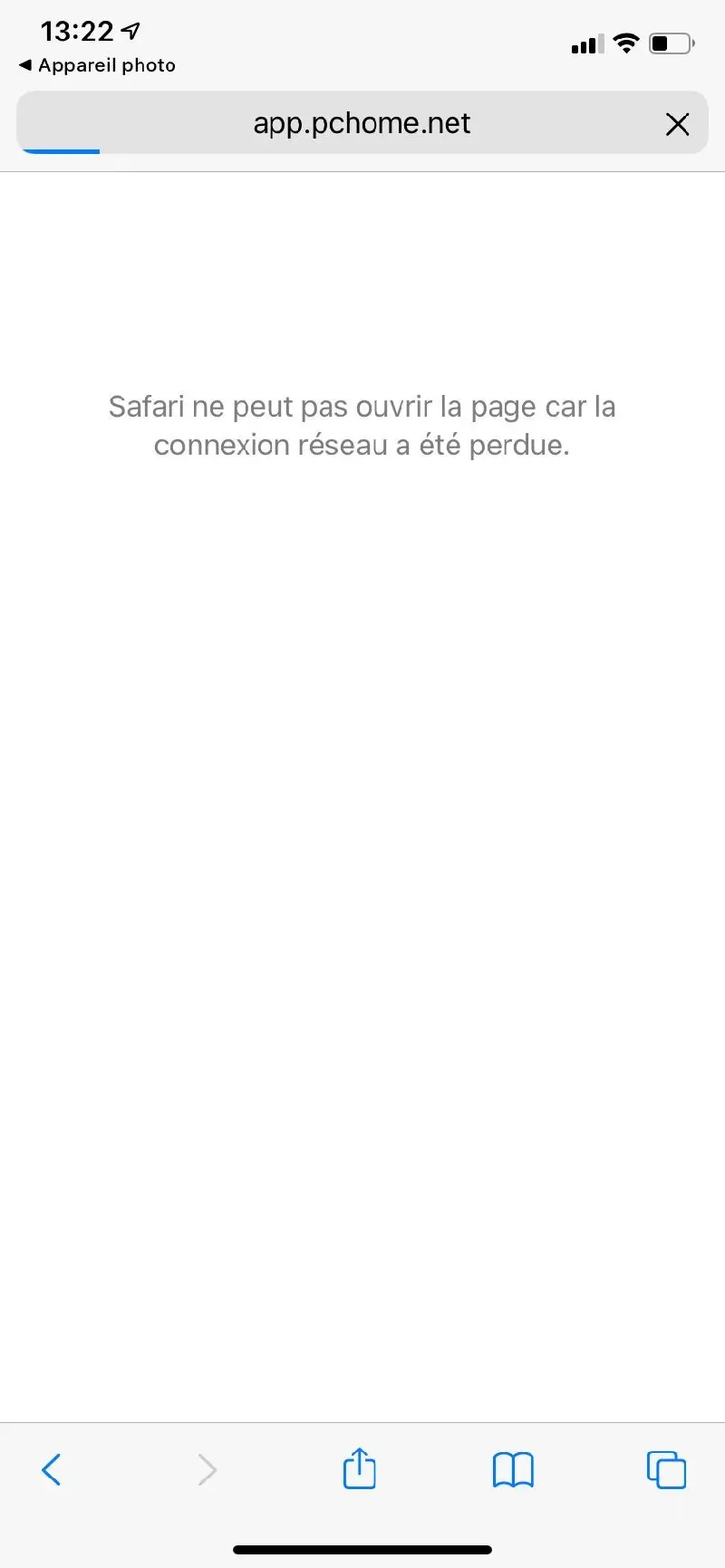Tap the app.pchome.net address bar
Screen dimensions: 725x1568
pyautogui.click(x=362, y=123)
